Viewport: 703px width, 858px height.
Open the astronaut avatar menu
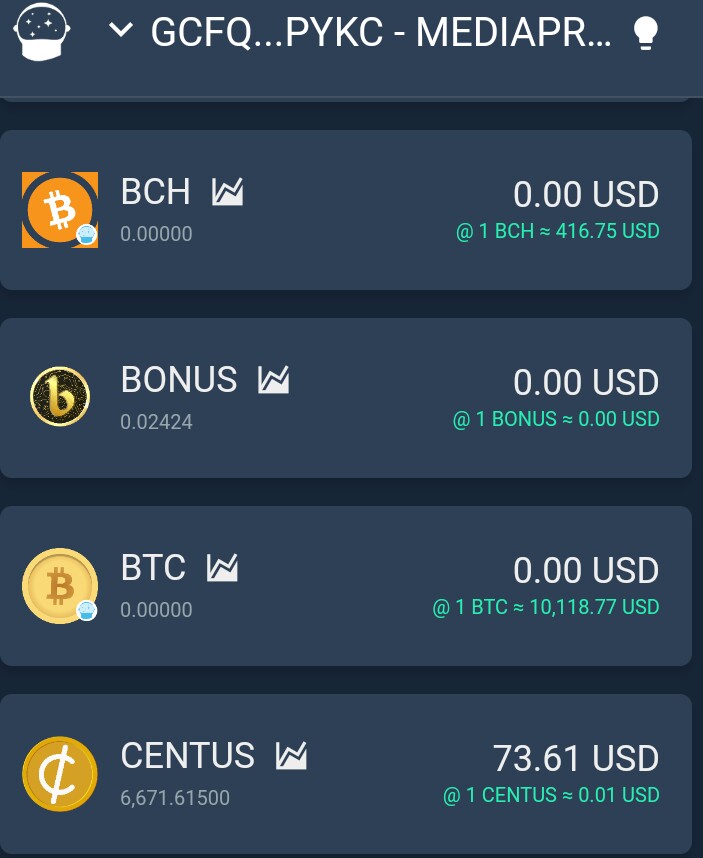point(40,33)
